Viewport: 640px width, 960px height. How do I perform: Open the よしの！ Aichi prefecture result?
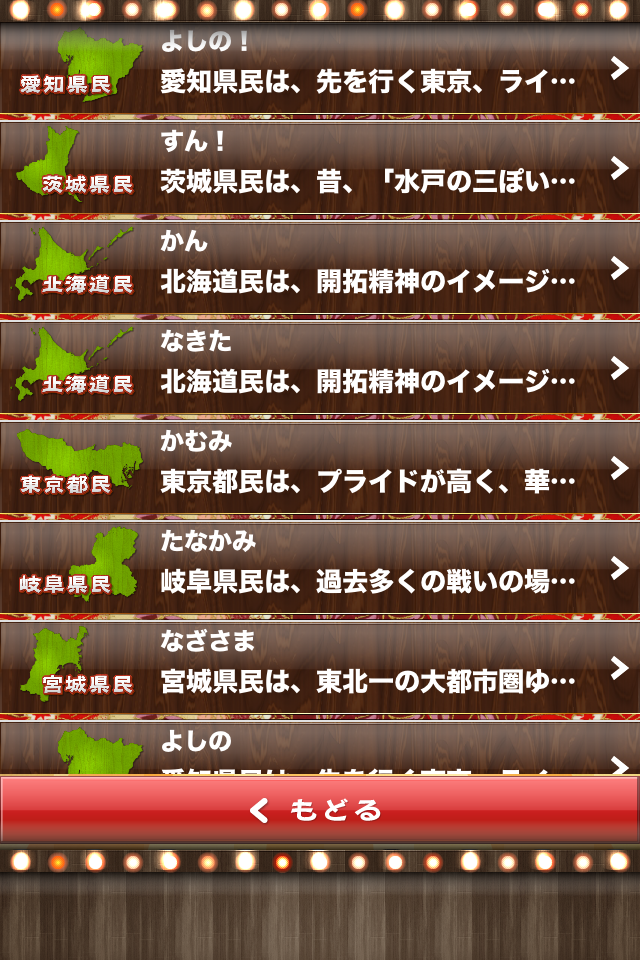(320, 68)
